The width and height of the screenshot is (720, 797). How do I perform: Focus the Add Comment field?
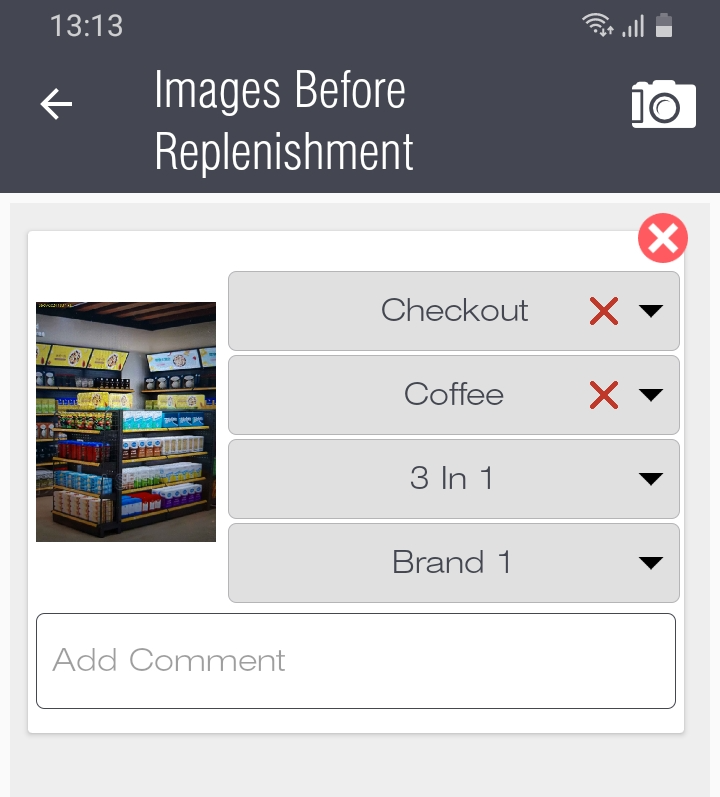pyautogui.click(x=355, y=661)
